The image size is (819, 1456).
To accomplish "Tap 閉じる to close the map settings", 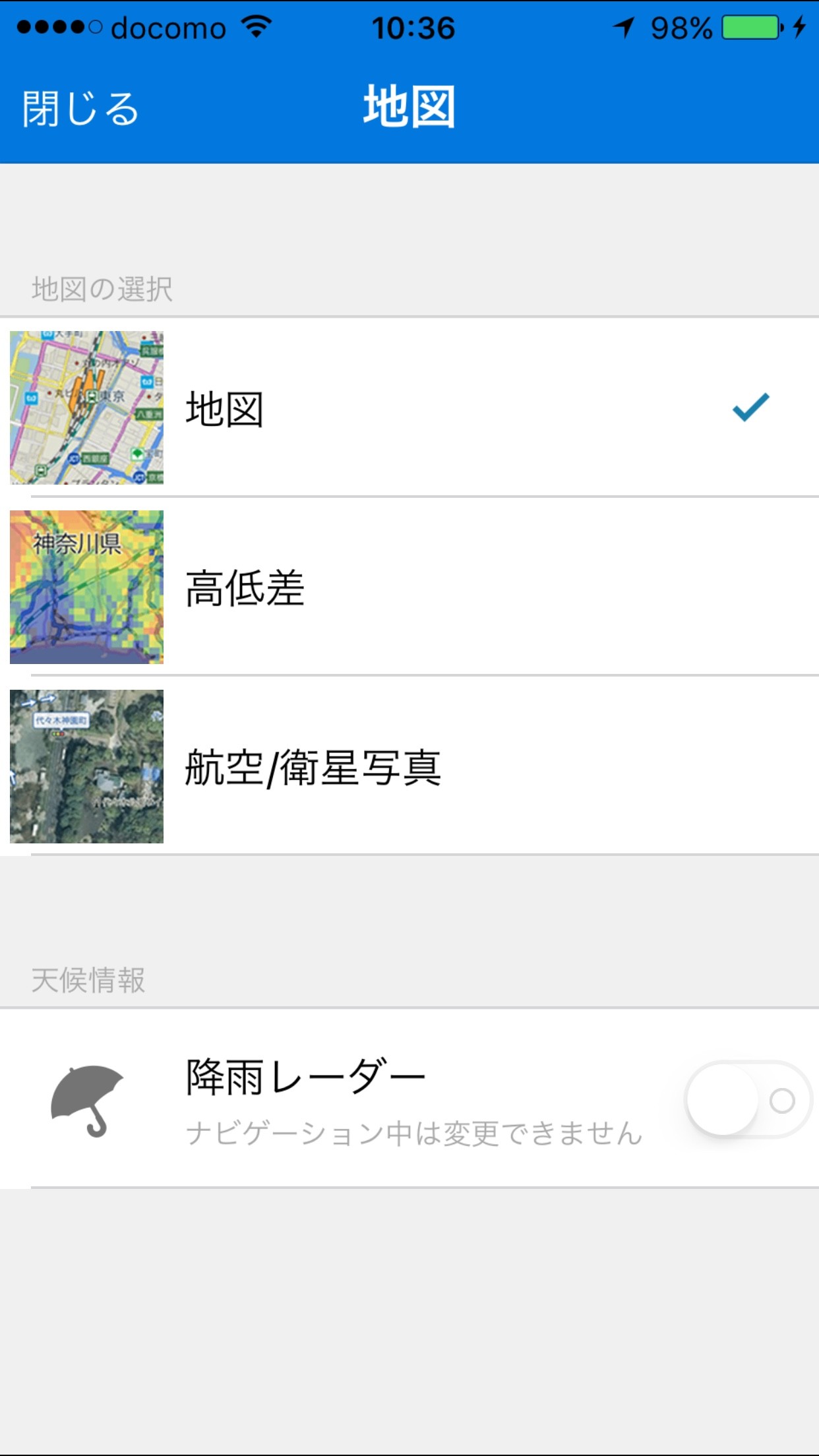I will 80,108.
